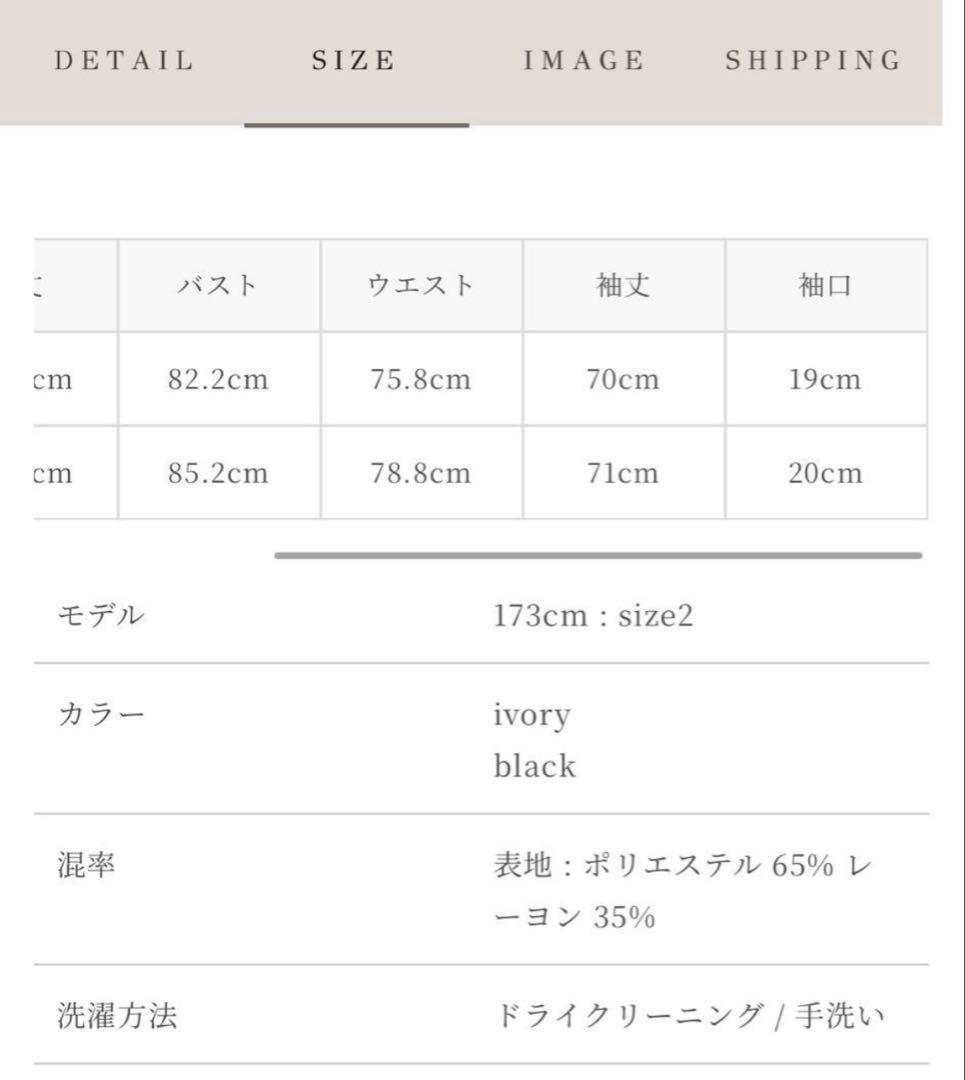Screen dimensions: 965x1080
Task: Switch to the DETAIL tab
Action: pyautogui.click(x=124, y=61)
